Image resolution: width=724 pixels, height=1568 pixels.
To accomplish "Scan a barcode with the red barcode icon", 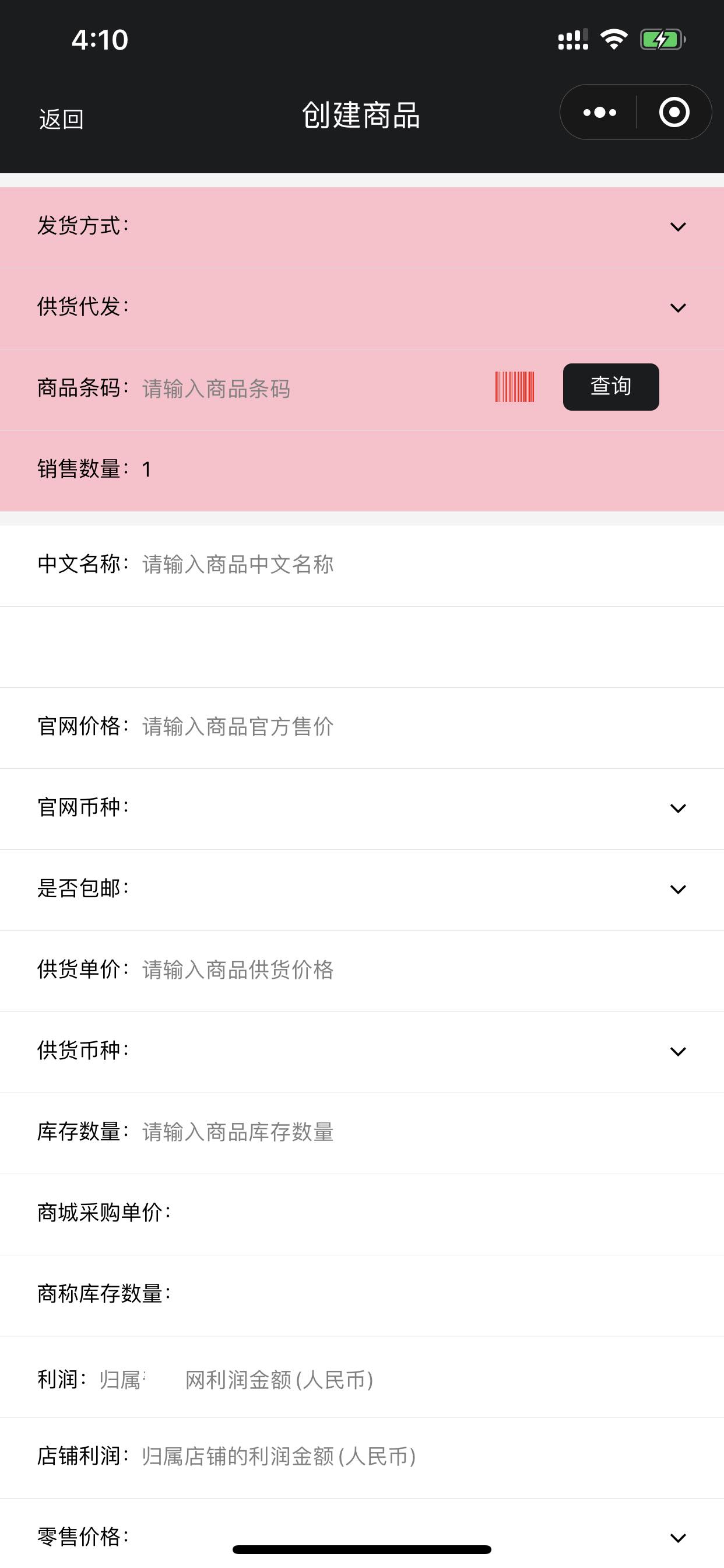I will (515, 387).
